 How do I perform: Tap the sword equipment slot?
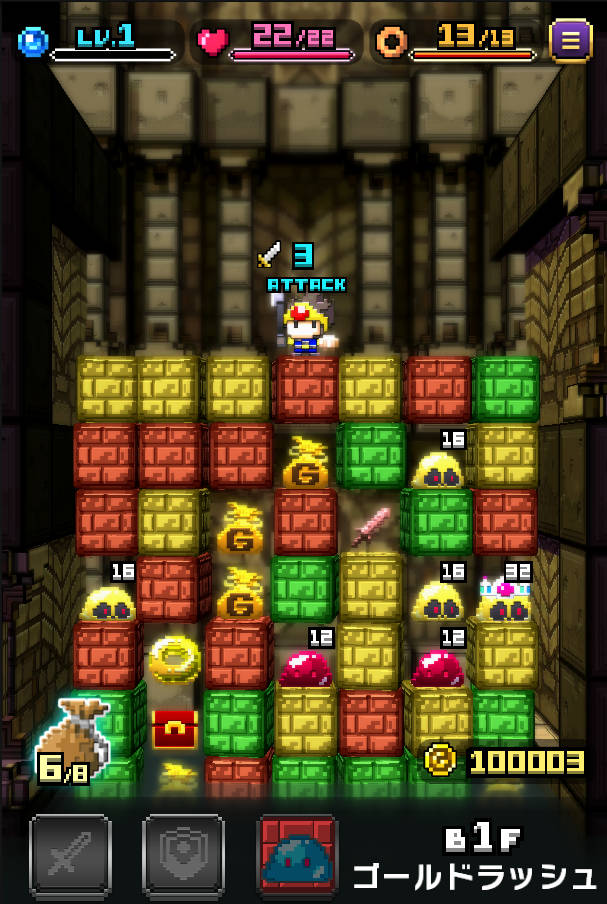[70, 853]
